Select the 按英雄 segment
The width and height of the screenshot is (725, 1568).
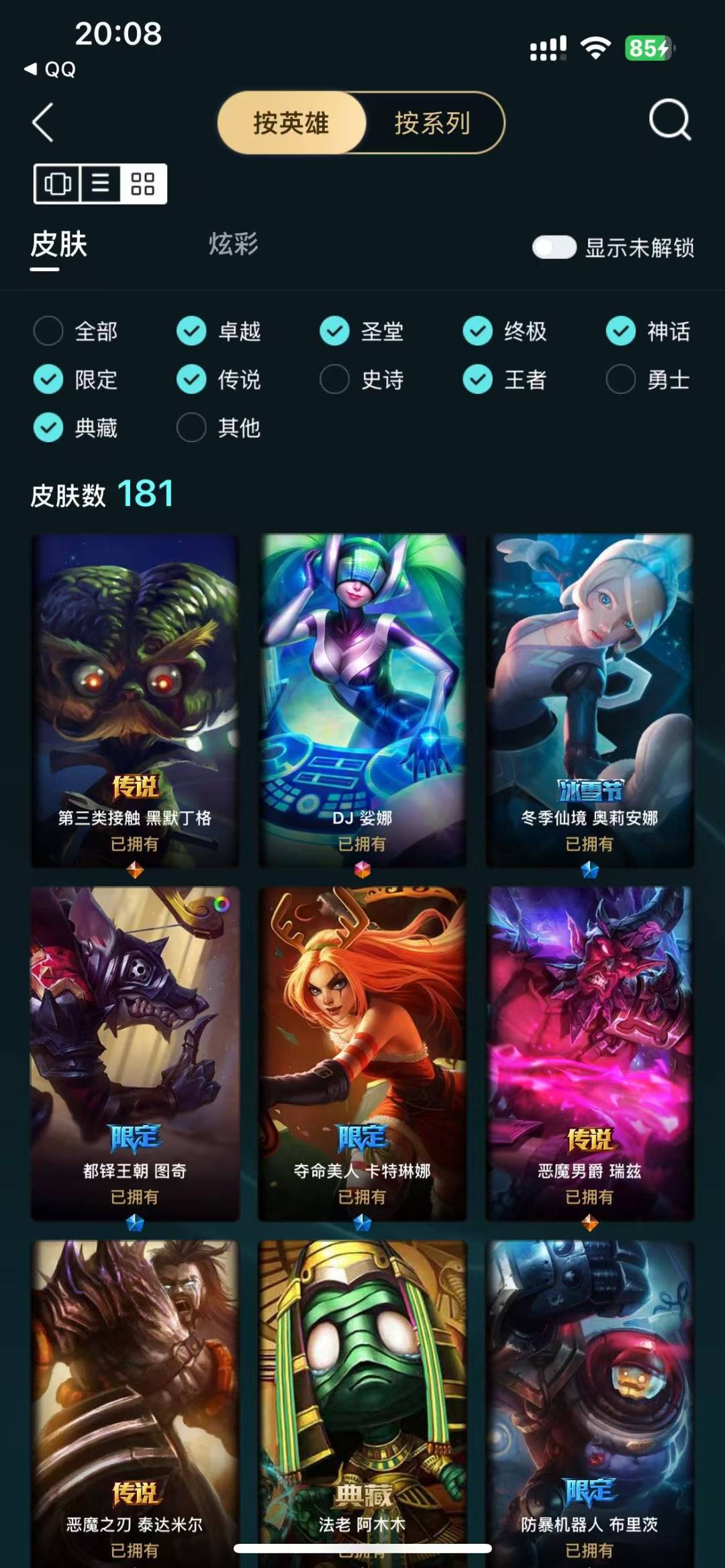(x=291, y=123)
